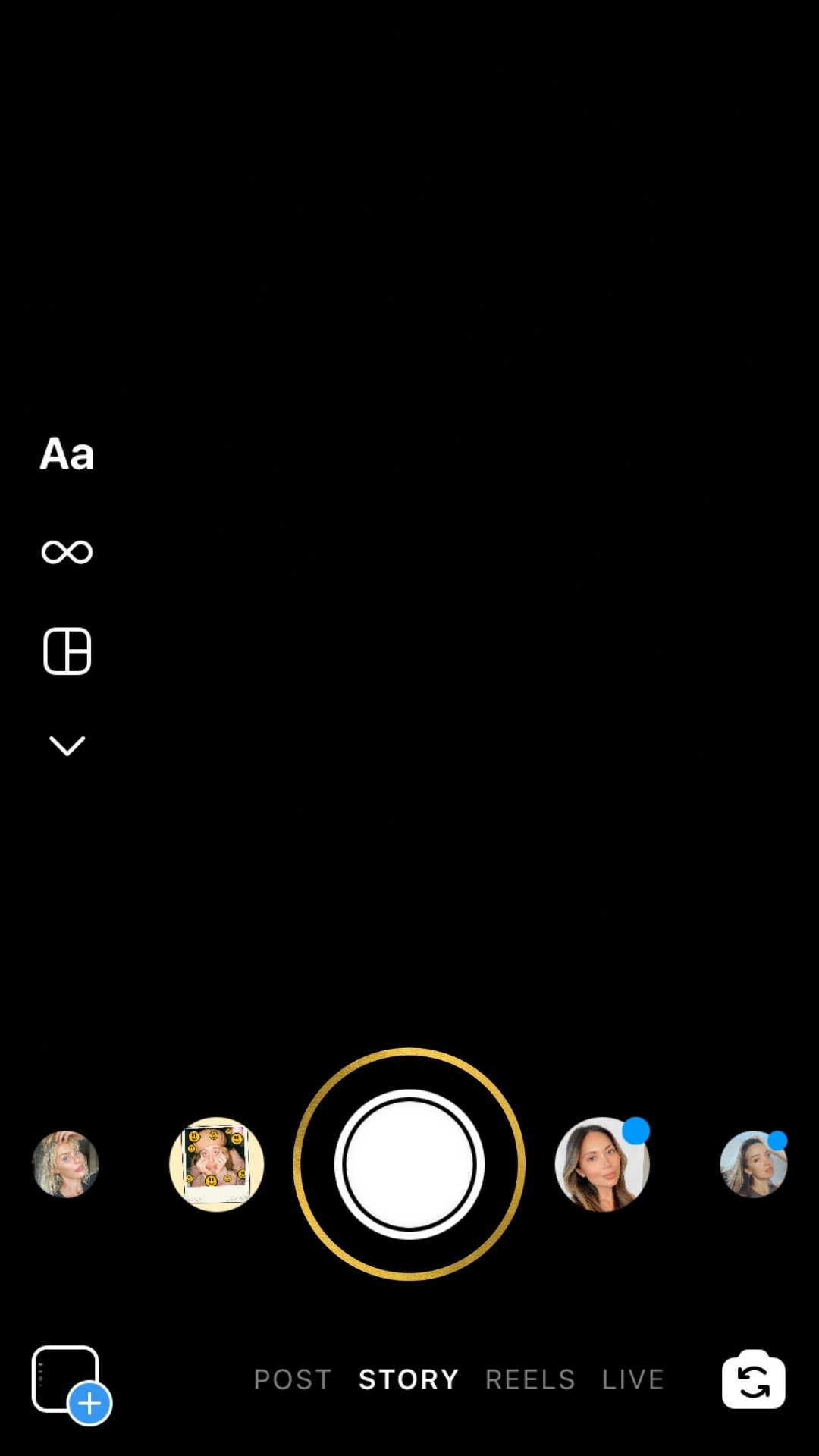Select the STORY mode

409,1379
